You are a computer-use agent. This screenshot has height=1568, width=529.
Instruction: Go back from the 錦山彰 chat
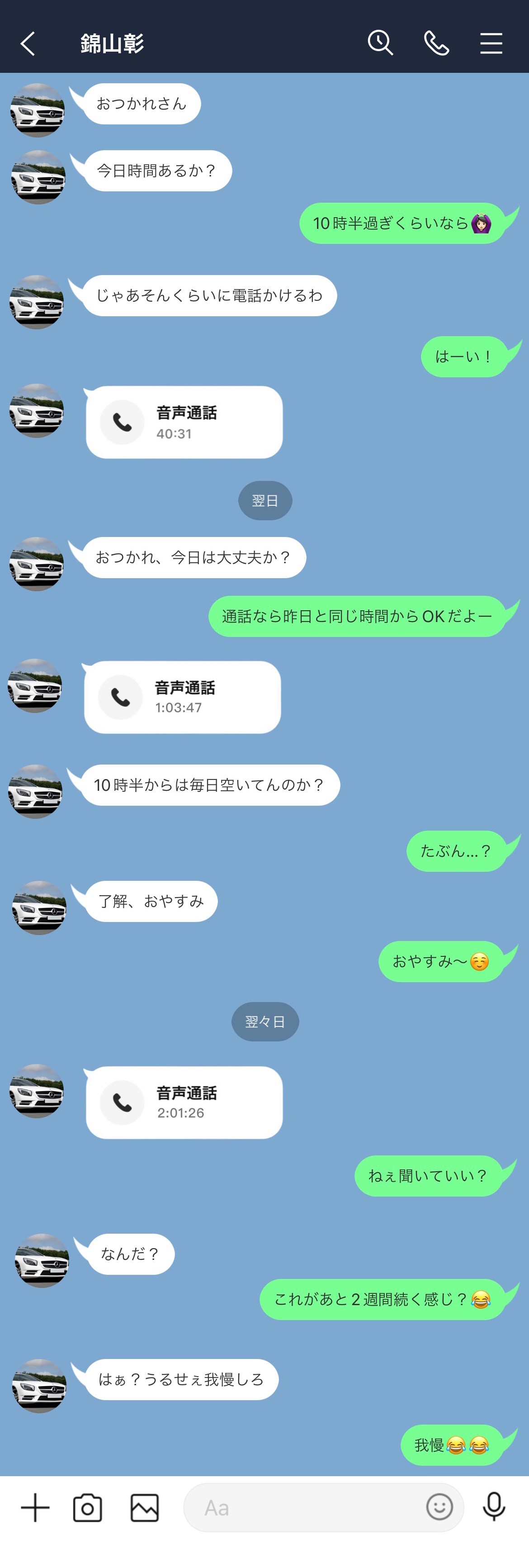tap(28, 43)
